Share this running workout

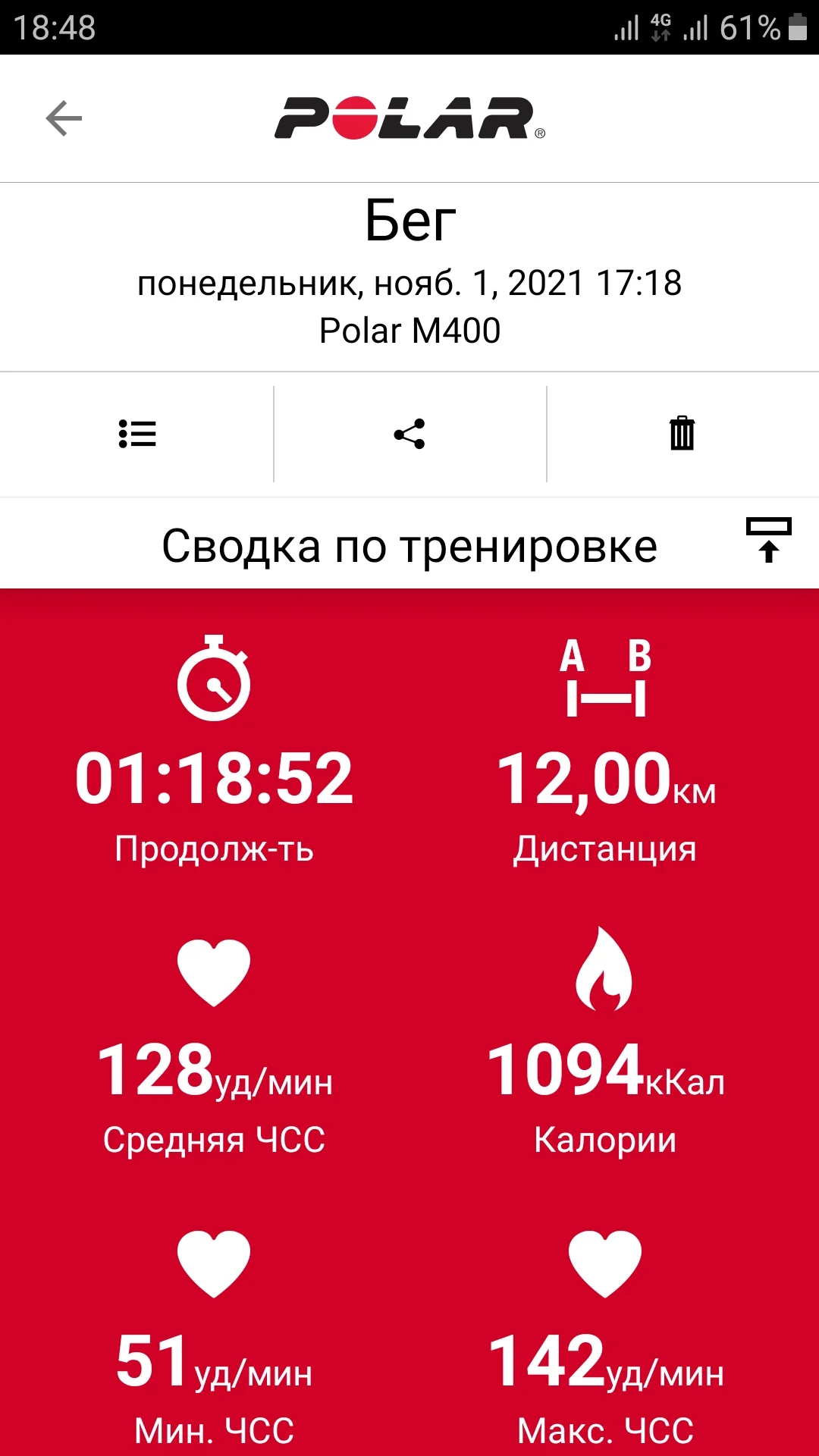point(409,435)
